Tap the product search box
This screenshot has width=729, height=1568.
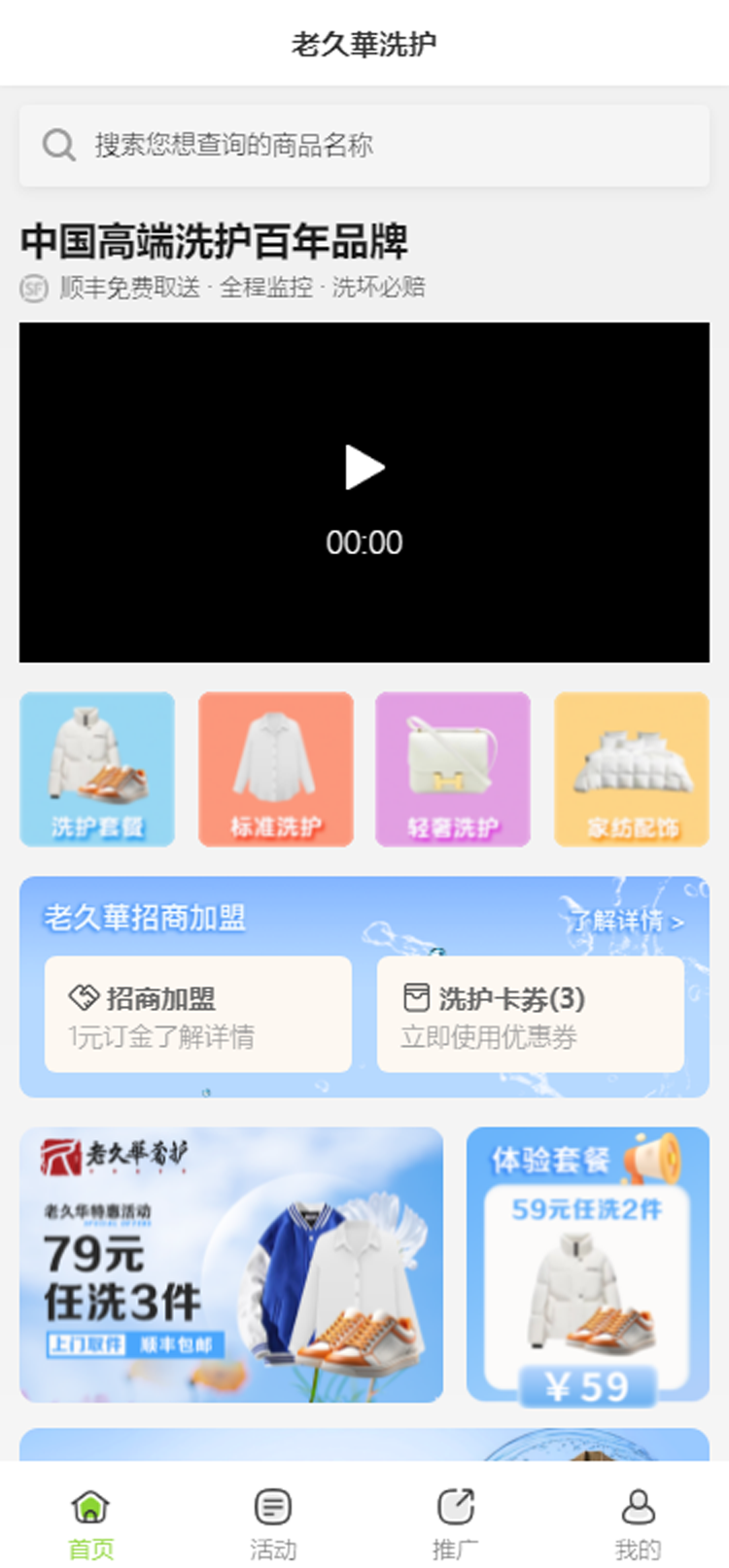coord(364,146)
